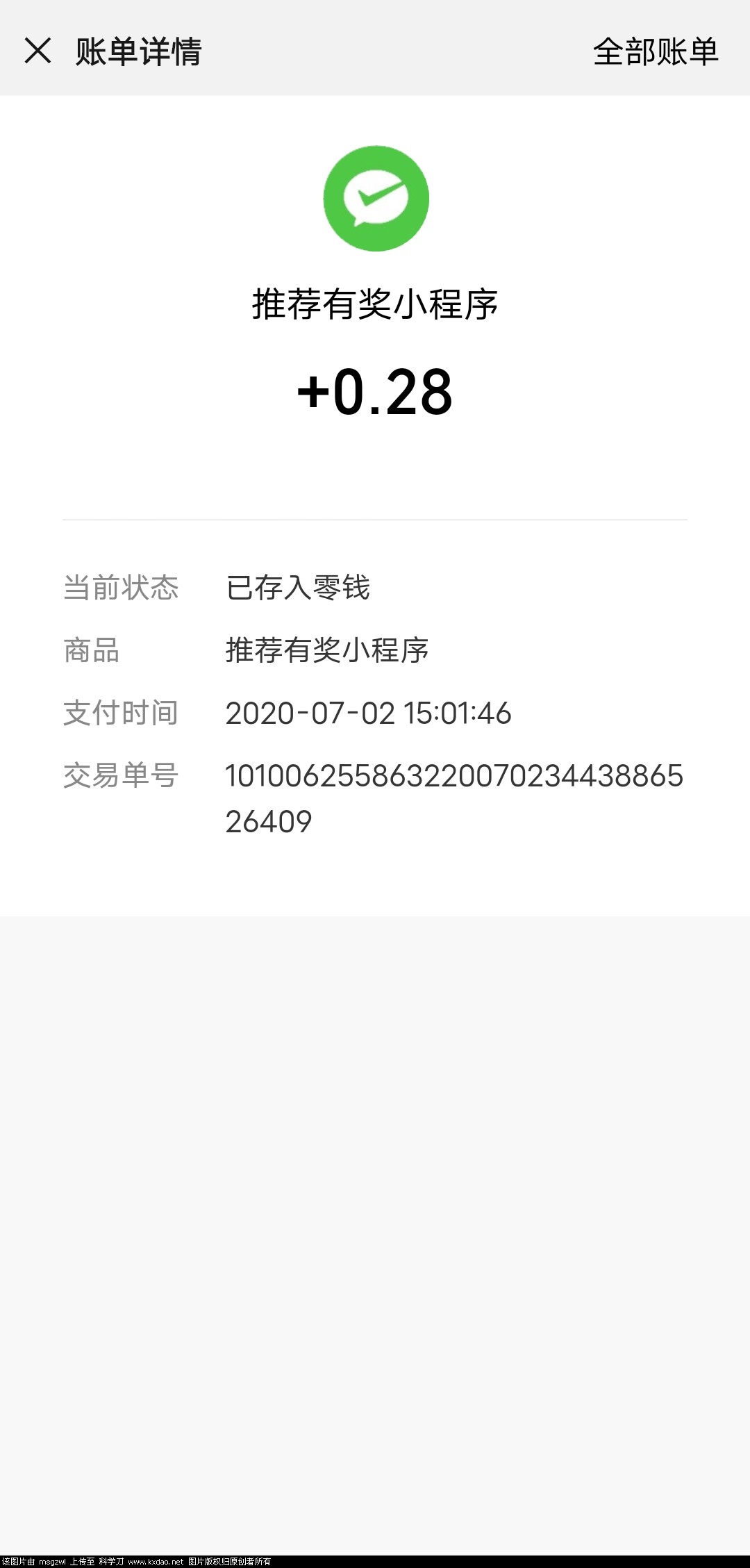Viewport: 750px width, 1568px height.
Task: Open 全部账单 to view all bills
Action: pos(656,52)
